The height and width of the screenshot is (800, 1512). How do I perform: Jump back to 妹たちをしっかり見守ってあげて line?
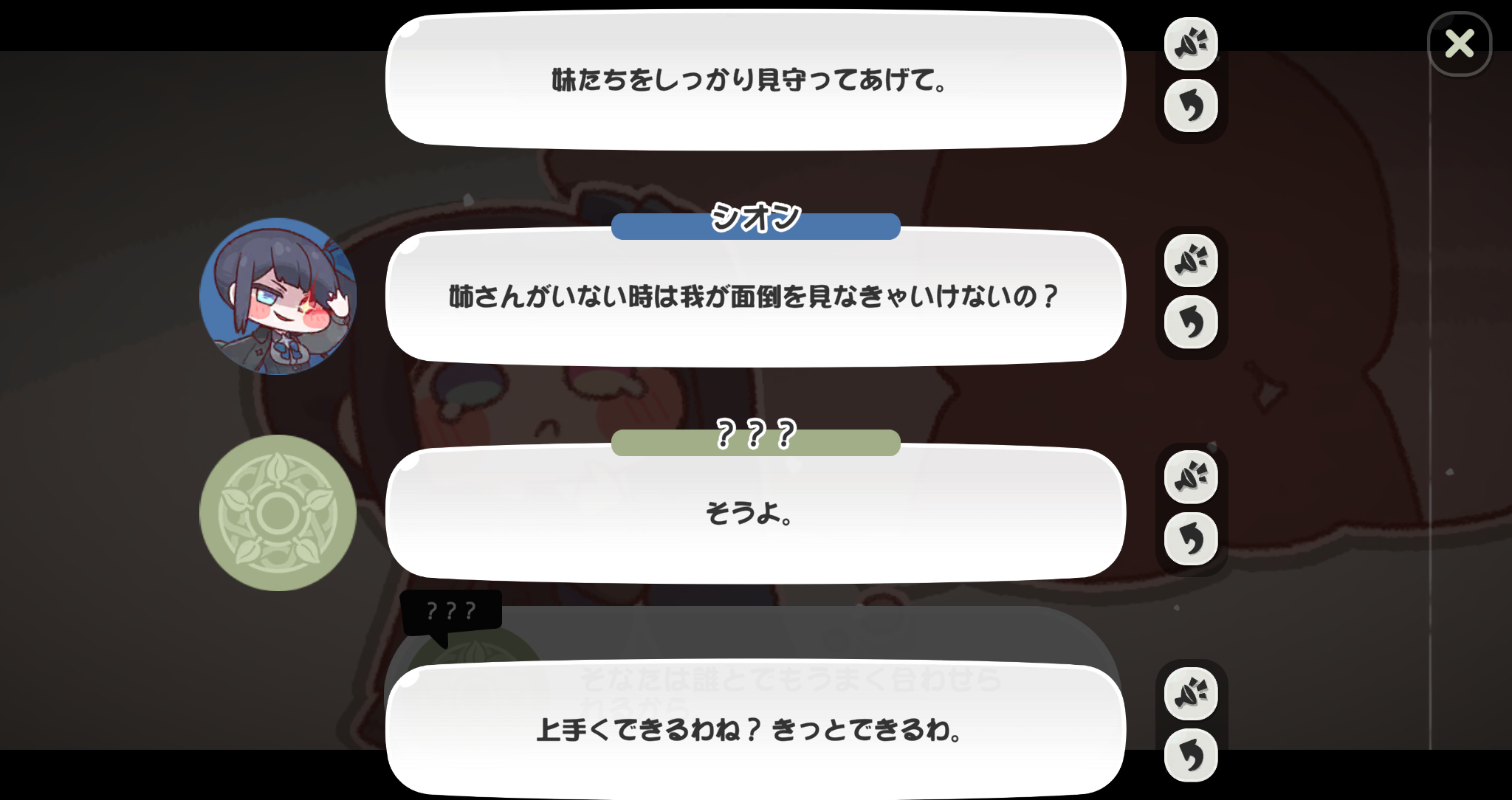tap(1190, 106)
